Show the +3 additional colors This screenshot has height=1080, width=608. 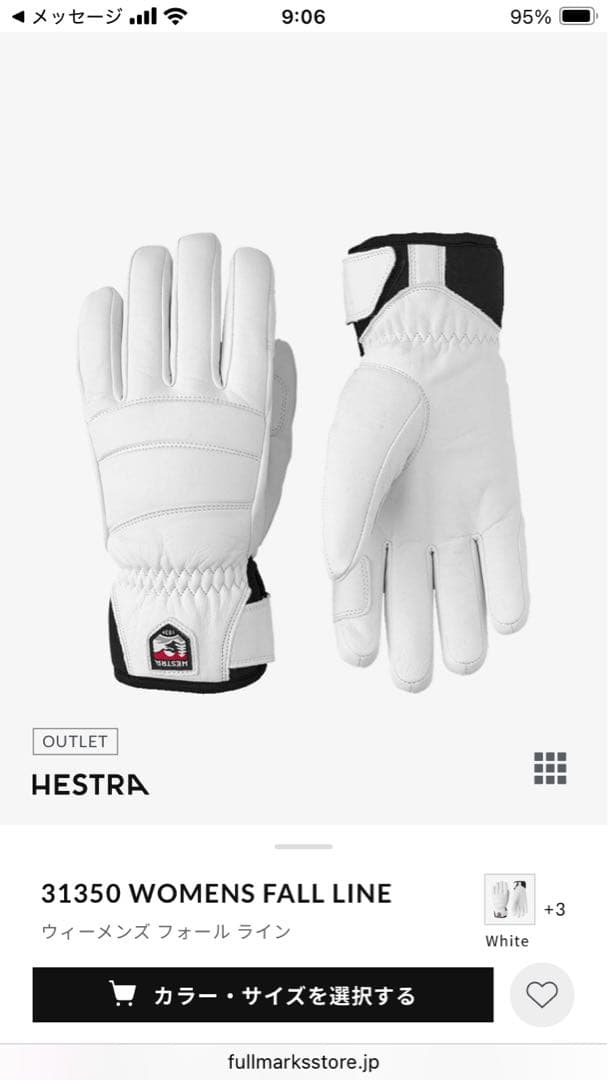pos(554,910)
